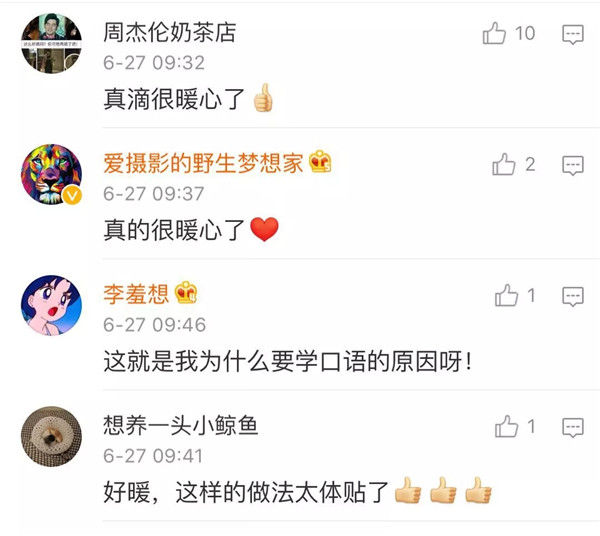Like 爱摄影的野生梦想家's comment
The height and width of the screenshot is (536, 600).
(504, 165)
